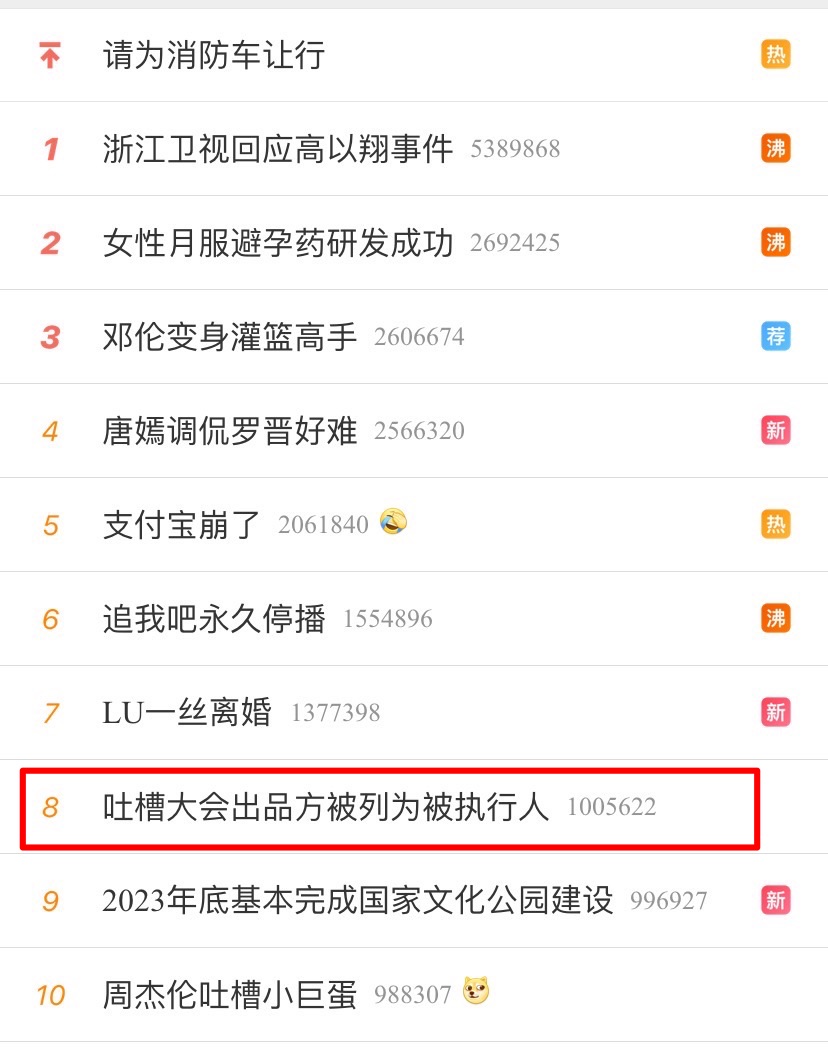Click rank number 3 beside 邓伦变身灌篮高手
This screenshot has height=1047, width=828.
(x=50, y=336)
